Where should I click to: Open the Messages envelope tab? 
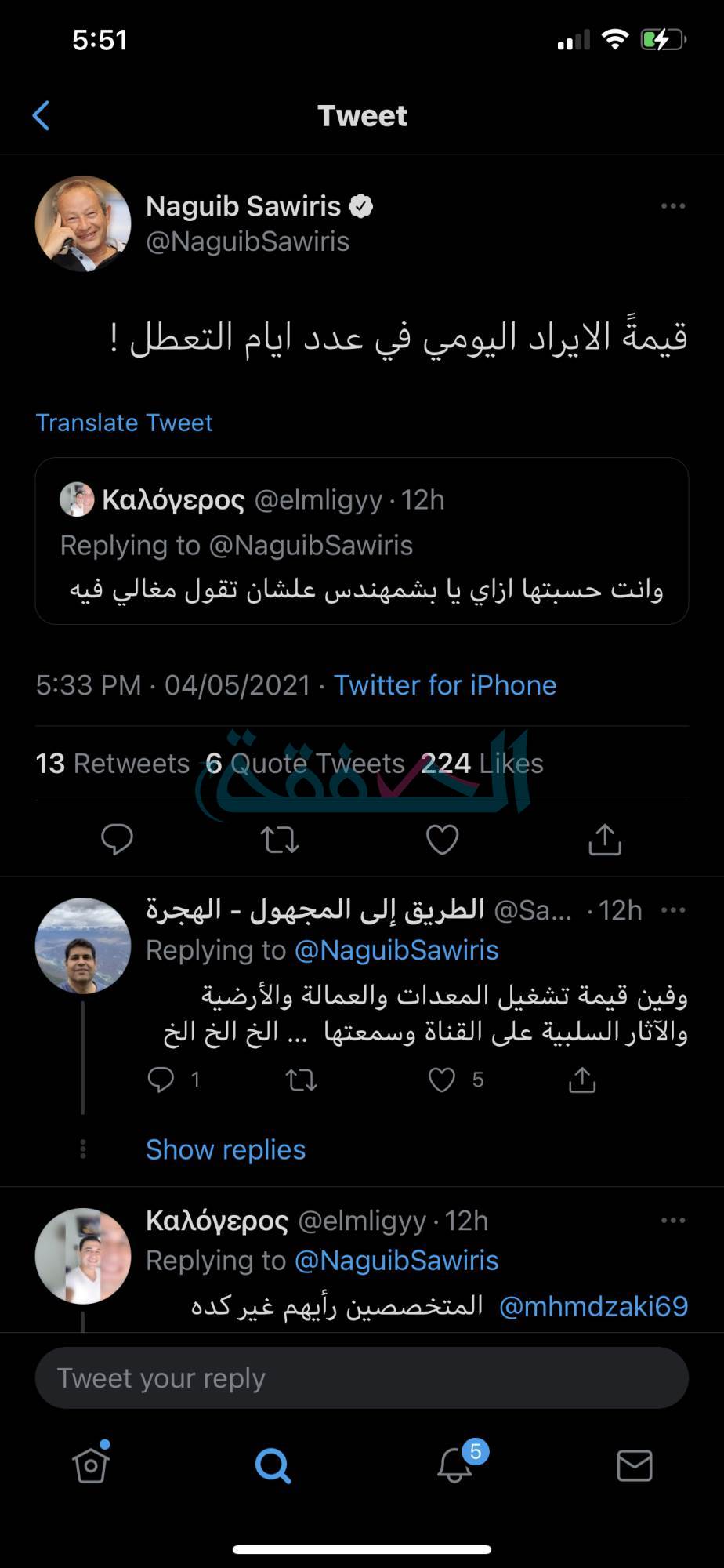click(x=634, y=1465)
